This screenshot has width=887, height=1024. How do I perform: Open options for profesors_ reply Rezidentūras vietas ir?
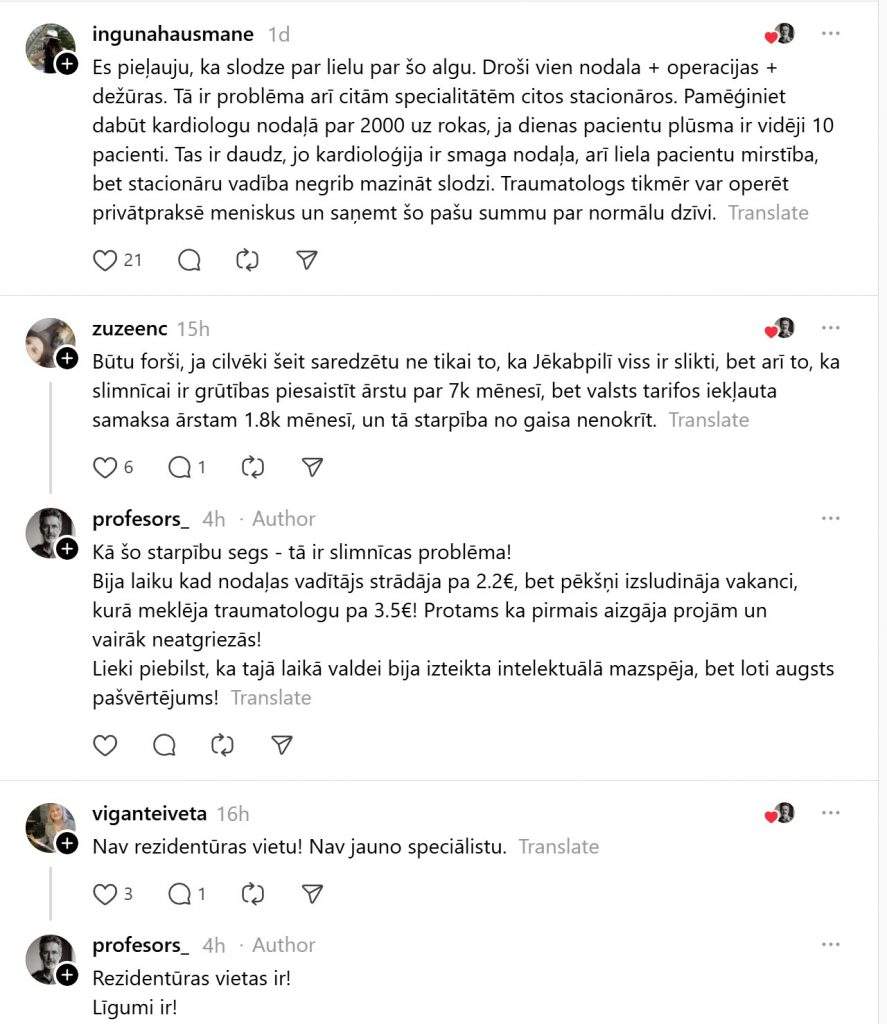(830, 944)
